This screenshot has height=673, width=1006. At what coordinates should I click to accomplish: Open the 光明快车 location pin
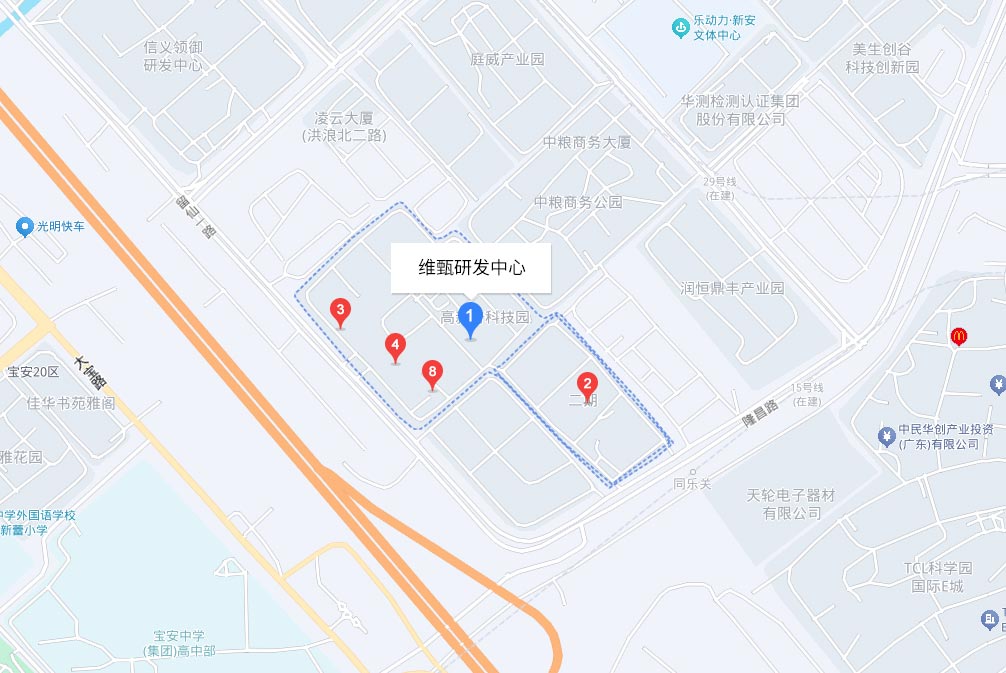[25, 227]
